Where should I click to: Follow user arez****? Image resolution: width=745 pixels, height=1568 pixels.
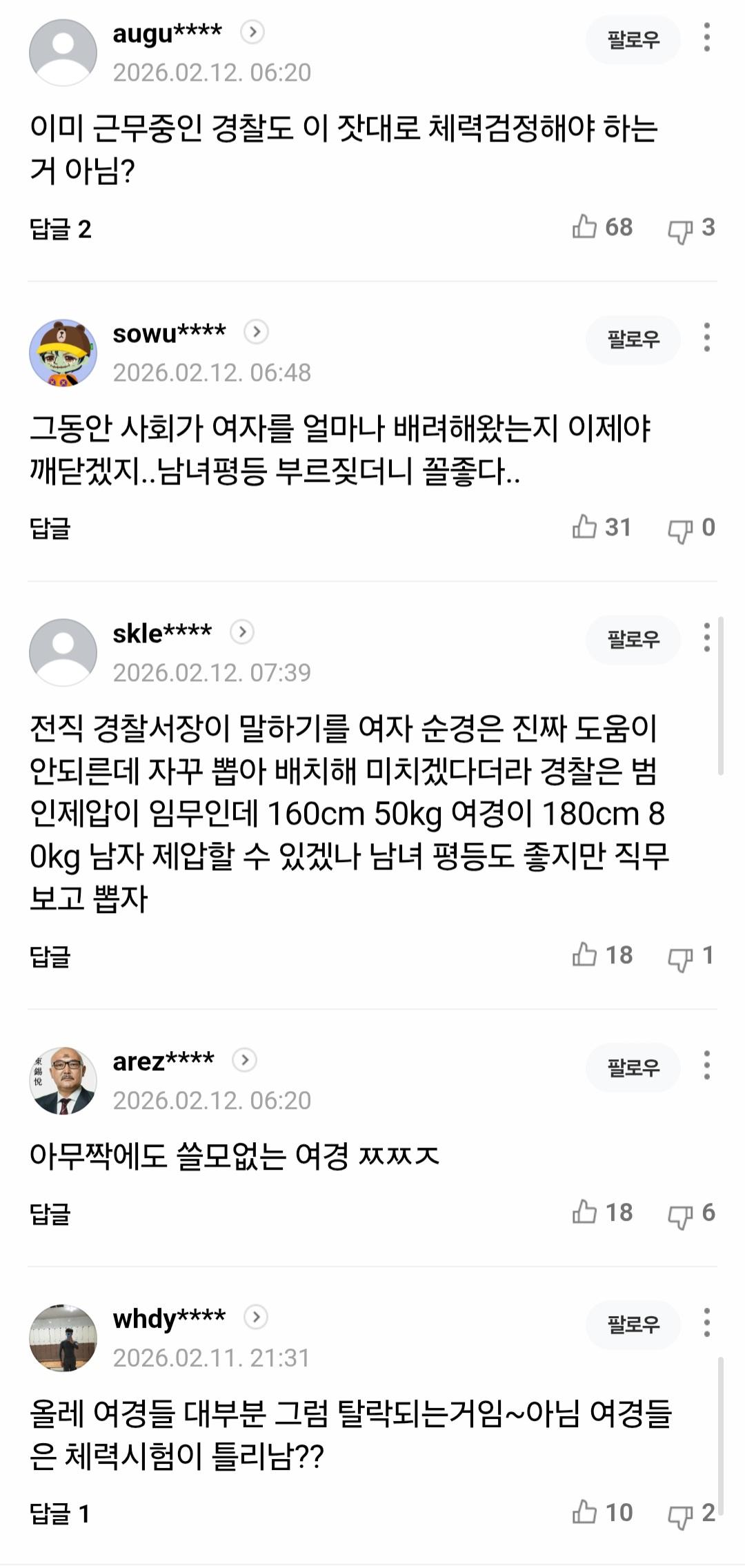(x=632, y=1067)
